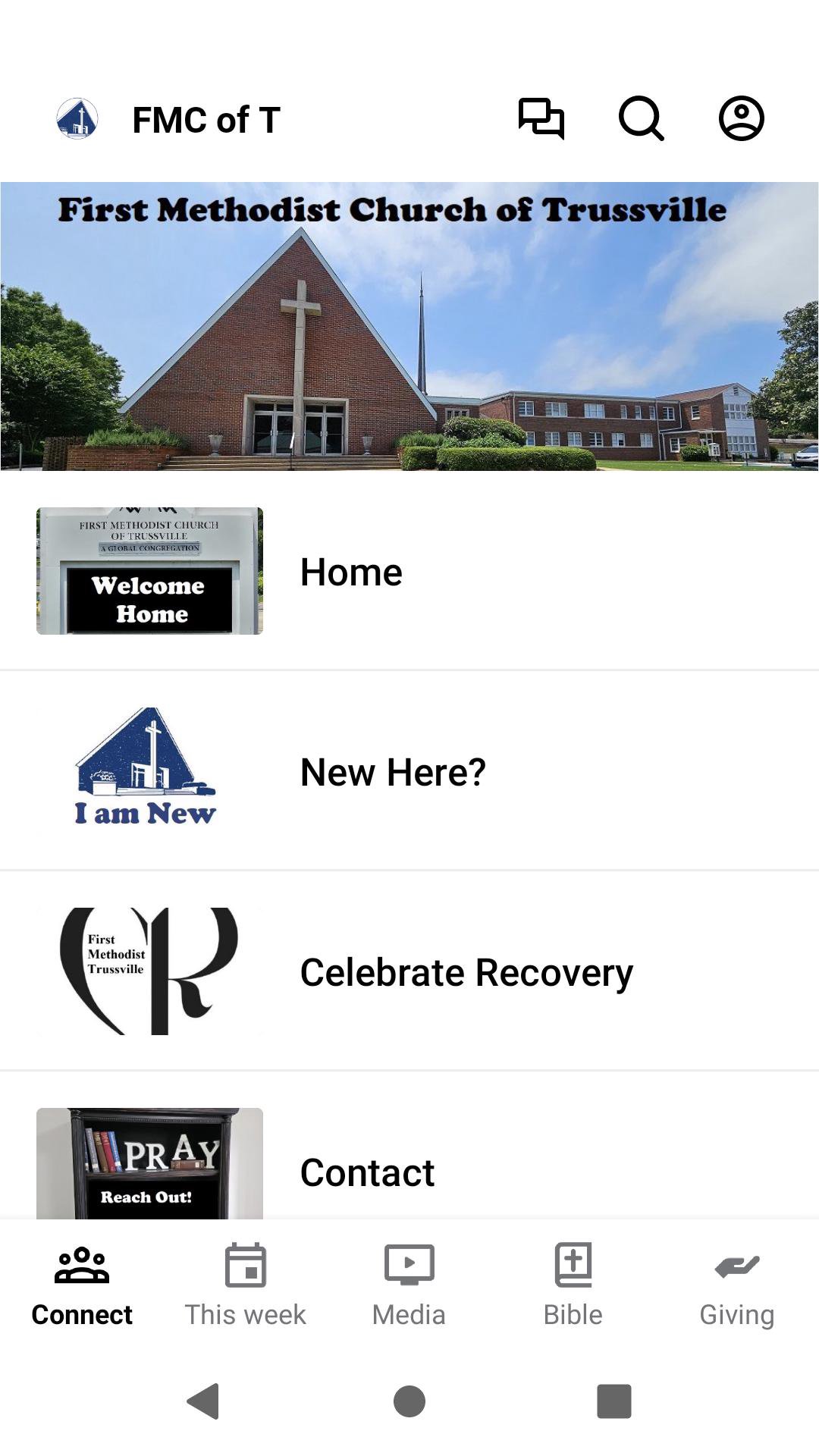This screenshot has height=1456, width=819.
Task: Select the Connect tab
Action: [82, 1283]
